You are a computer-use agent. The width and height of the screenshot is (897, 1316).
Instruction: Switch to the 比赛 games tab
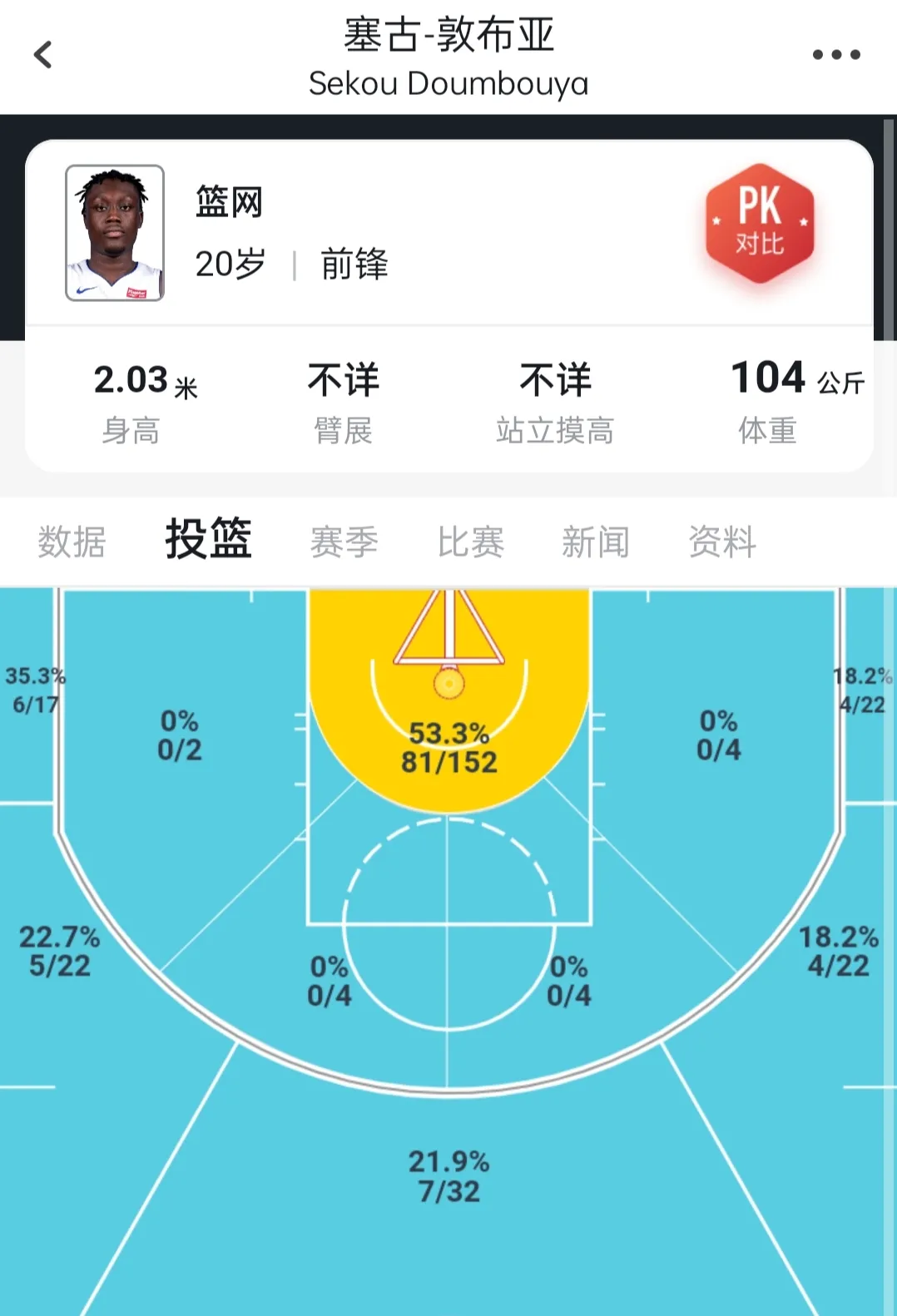point(470,541)
